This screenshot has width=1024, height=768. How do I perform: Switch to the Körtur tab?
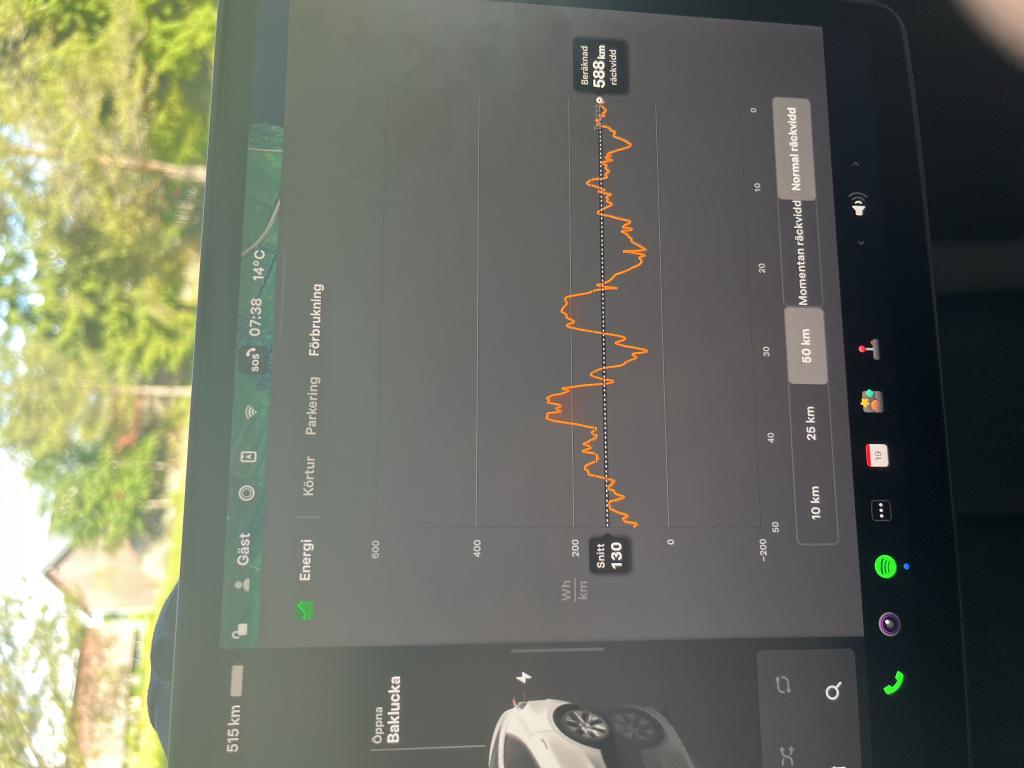click(x=309, y=476)
